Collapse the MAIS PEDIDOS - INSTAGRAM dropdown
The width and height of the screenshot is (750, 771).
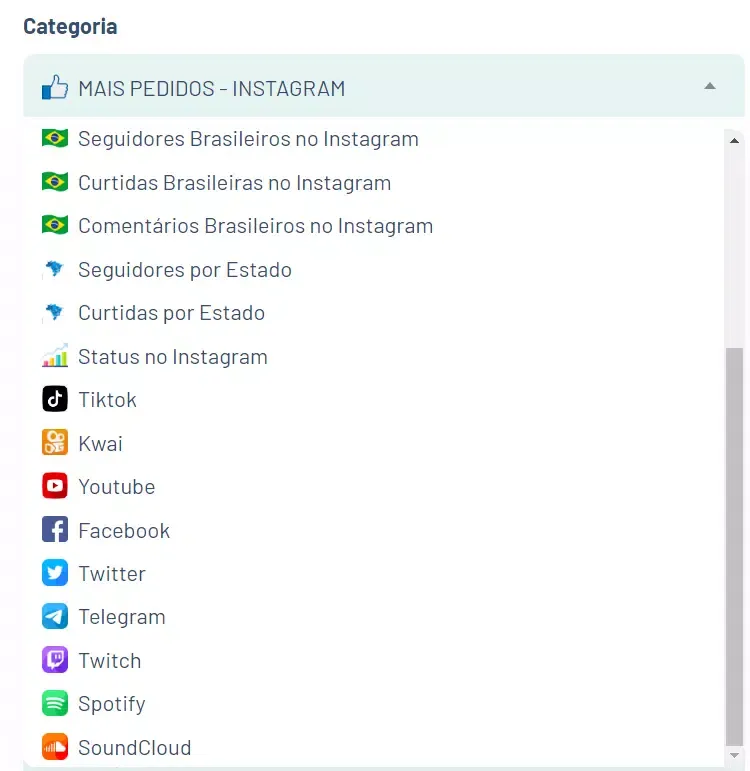(x=709, y=87)
